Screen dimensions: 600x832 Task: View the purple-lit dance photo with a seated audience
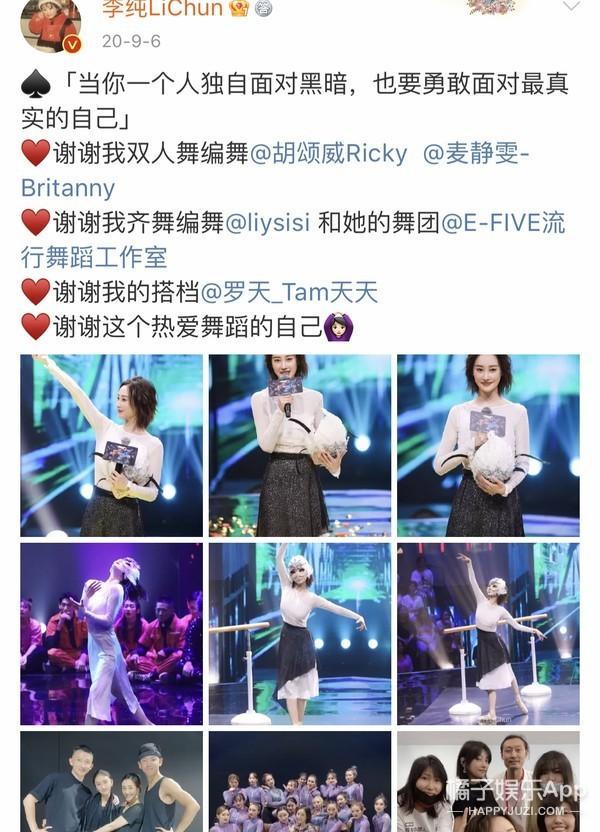click(x=111, y=633)
